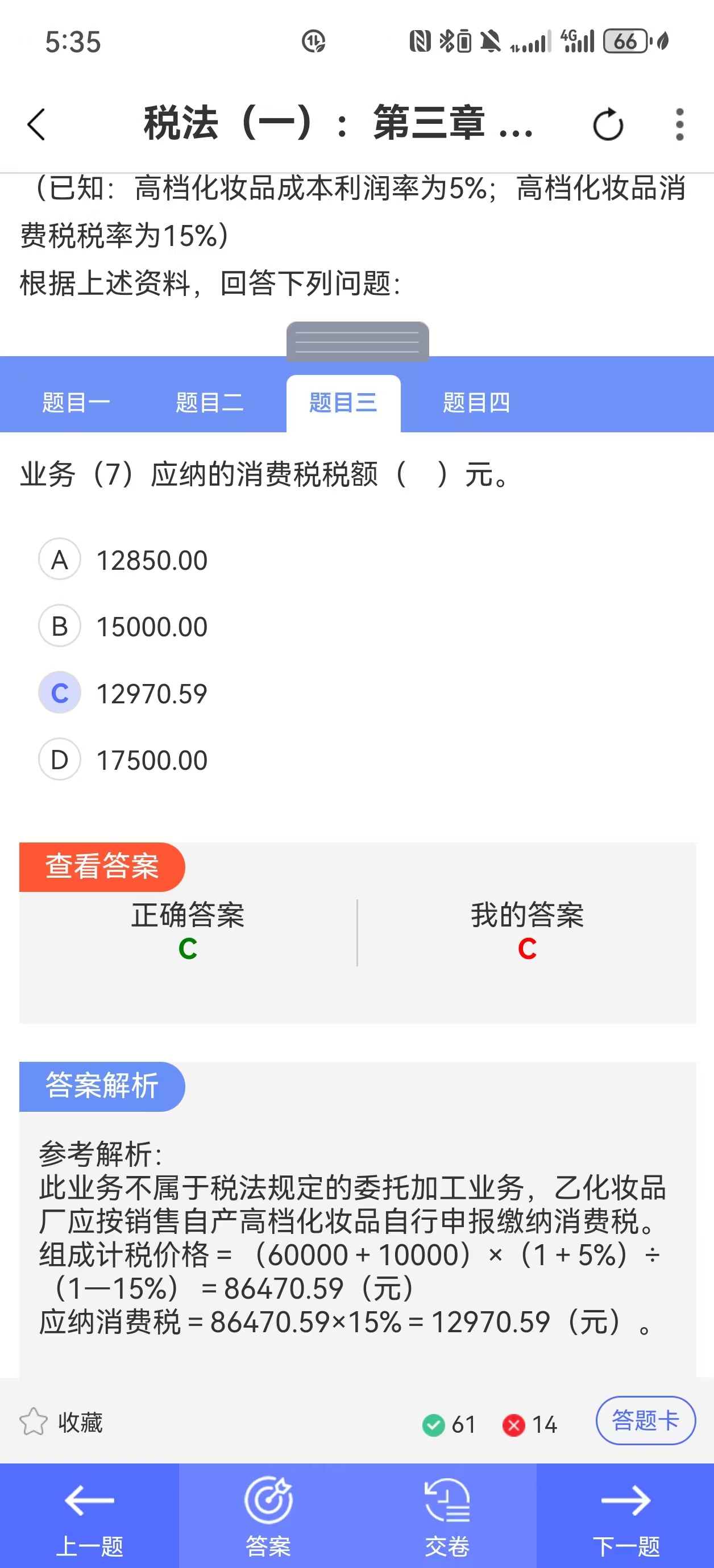The width and height of the screenshot is (714, 1568).
Task: Go to the next question 下一题
Action: point(626,1516)
